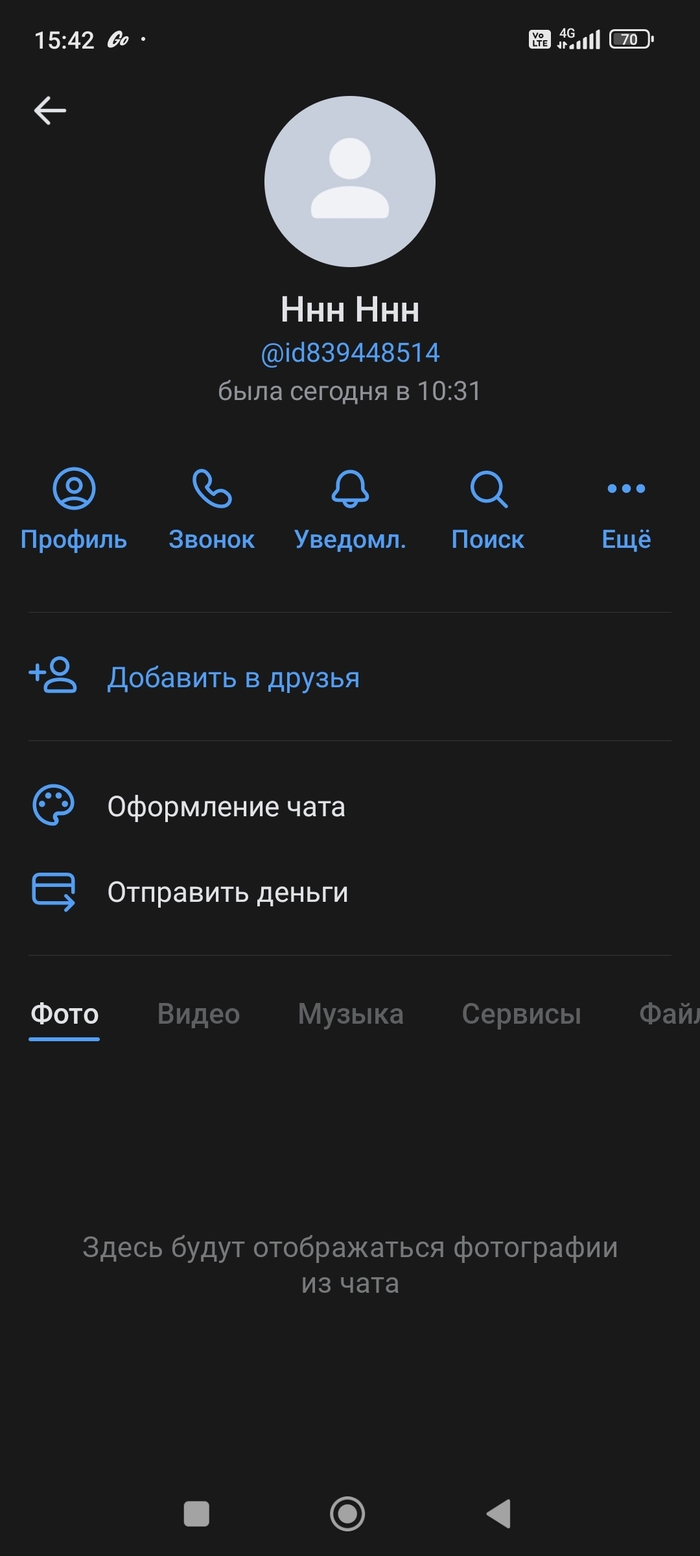Select the Фото tab
This screenshot has width=700, height=1556.
pos(64,1014)
